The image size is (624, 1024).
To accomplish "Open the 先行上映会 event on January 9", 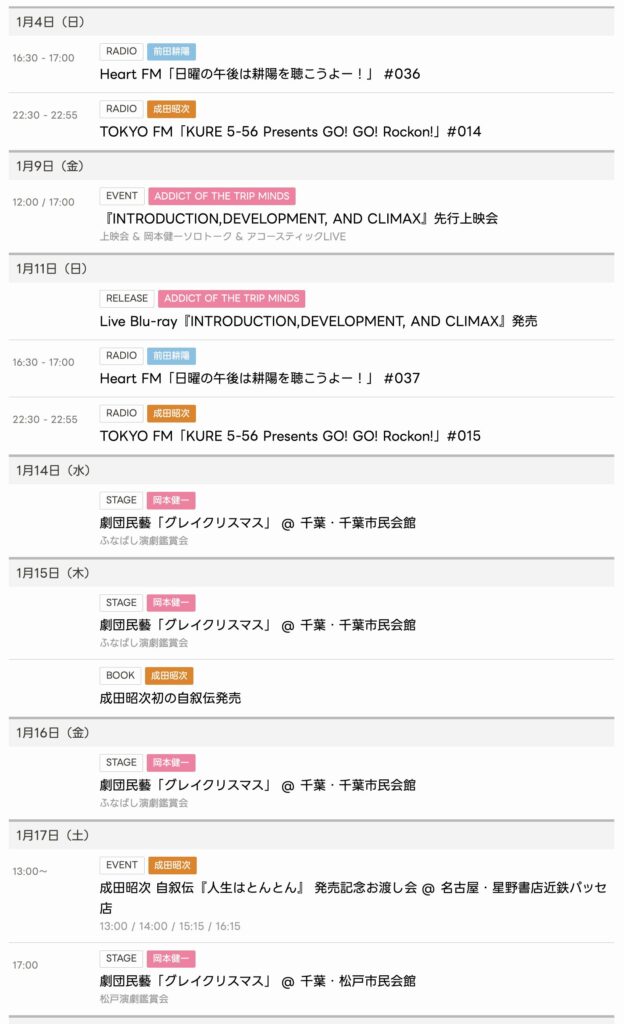I will tap(298, 218).
